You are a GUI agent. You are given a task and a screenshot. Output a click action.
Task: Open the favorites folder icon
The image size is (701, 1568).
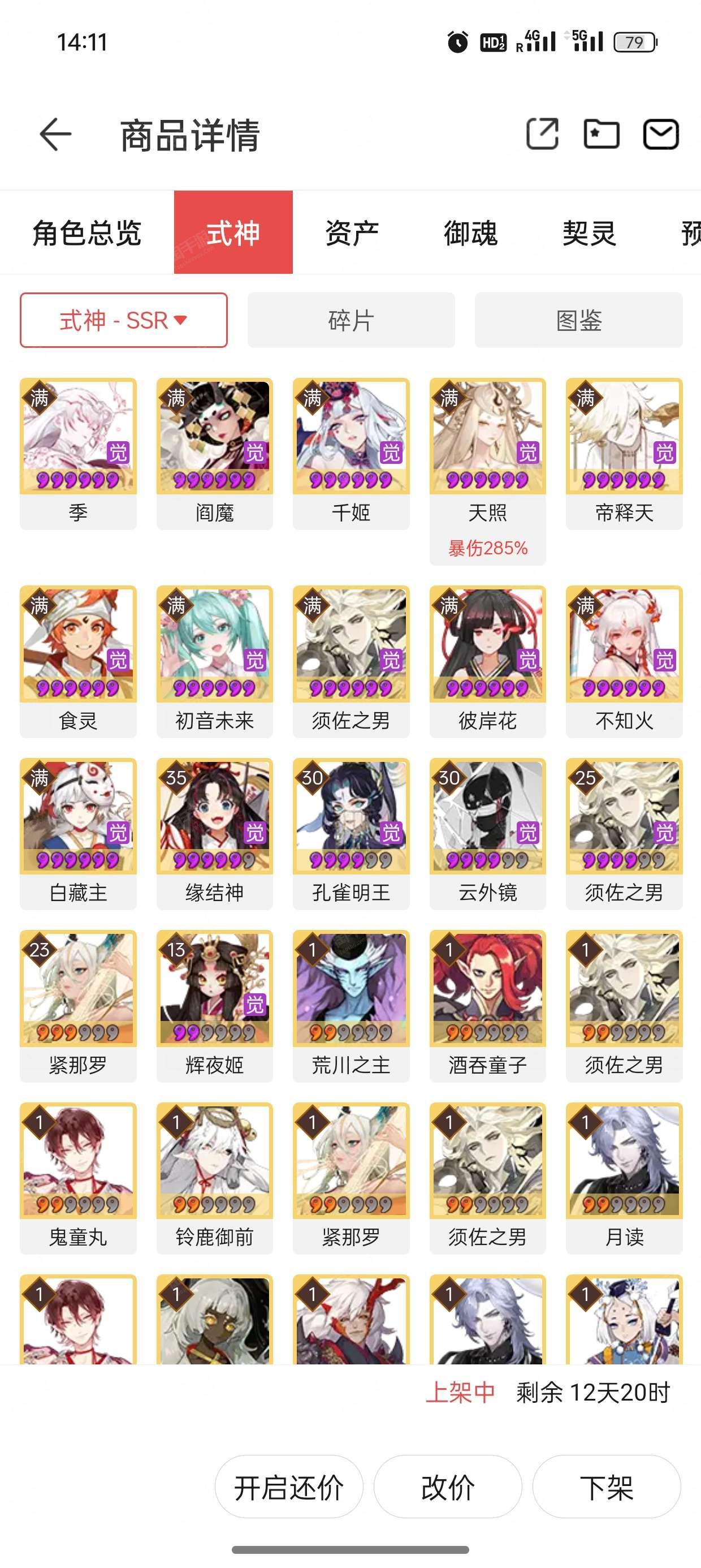click(601, 134)
